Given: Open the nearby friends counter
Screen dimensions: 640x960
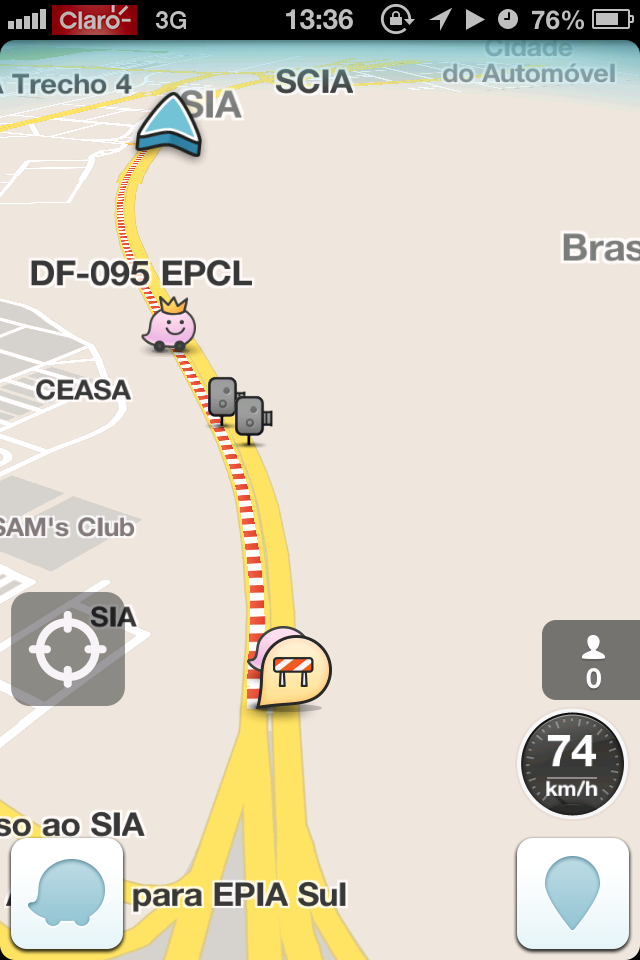Looking at the screenshot, I should [593, 660].
